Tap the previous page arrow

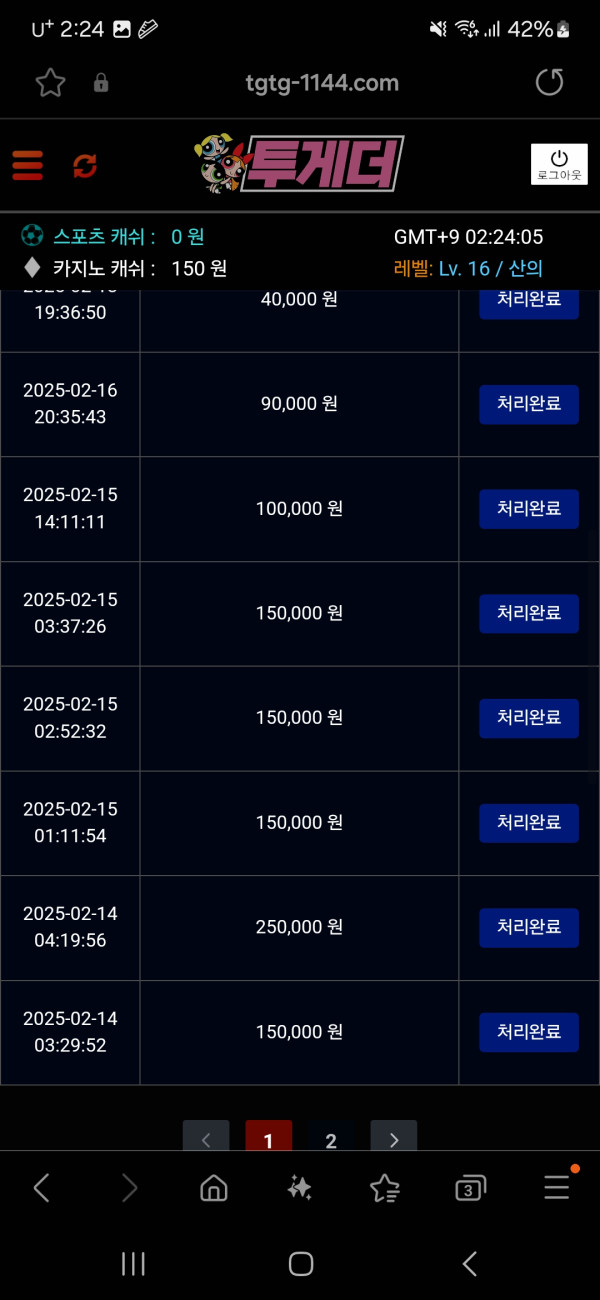point(206,1140)
